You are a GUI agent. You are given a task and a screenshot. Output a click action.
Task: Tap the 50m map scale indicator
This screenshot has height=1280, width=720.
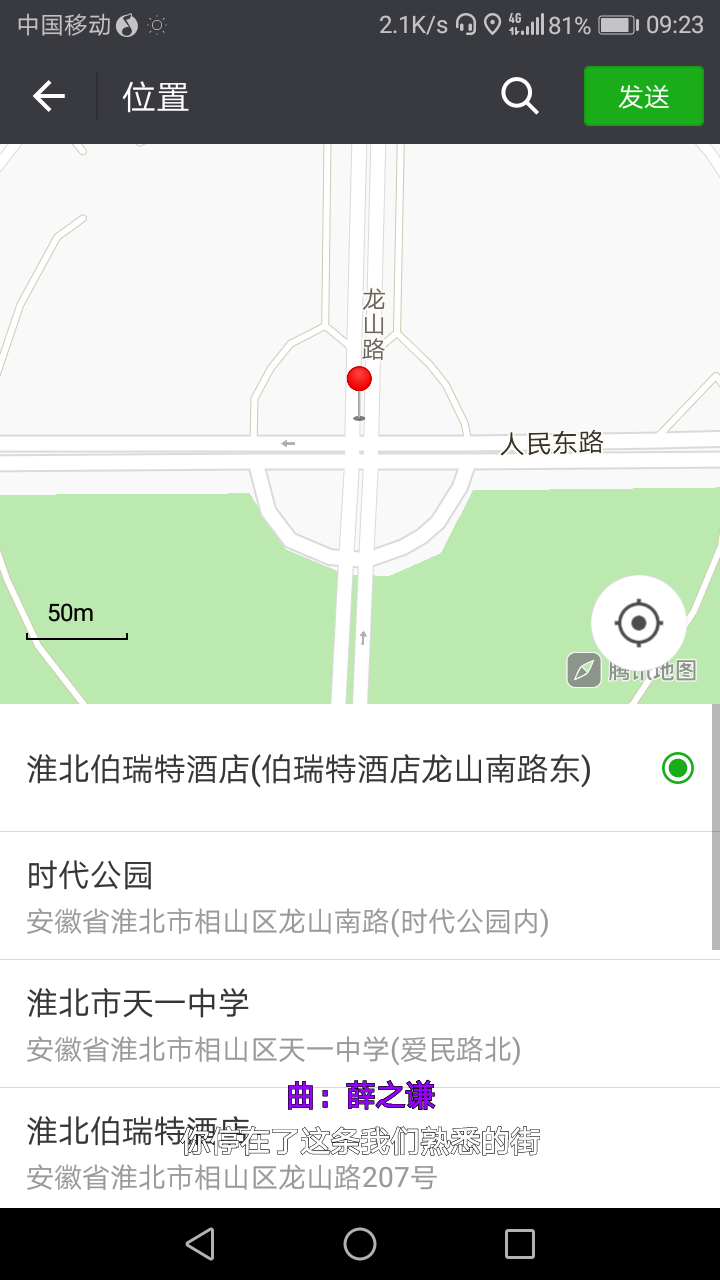click(x=76, y=613)
